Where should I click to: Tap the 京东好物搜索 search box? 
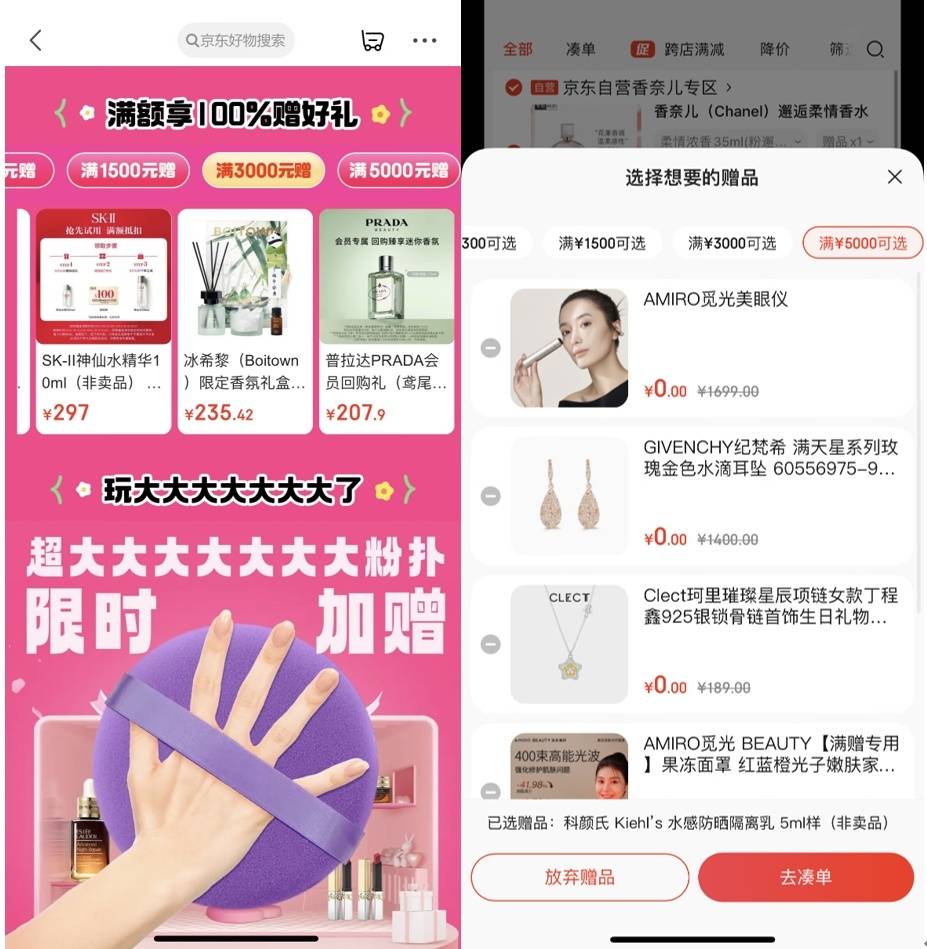[x=236, y=40]
